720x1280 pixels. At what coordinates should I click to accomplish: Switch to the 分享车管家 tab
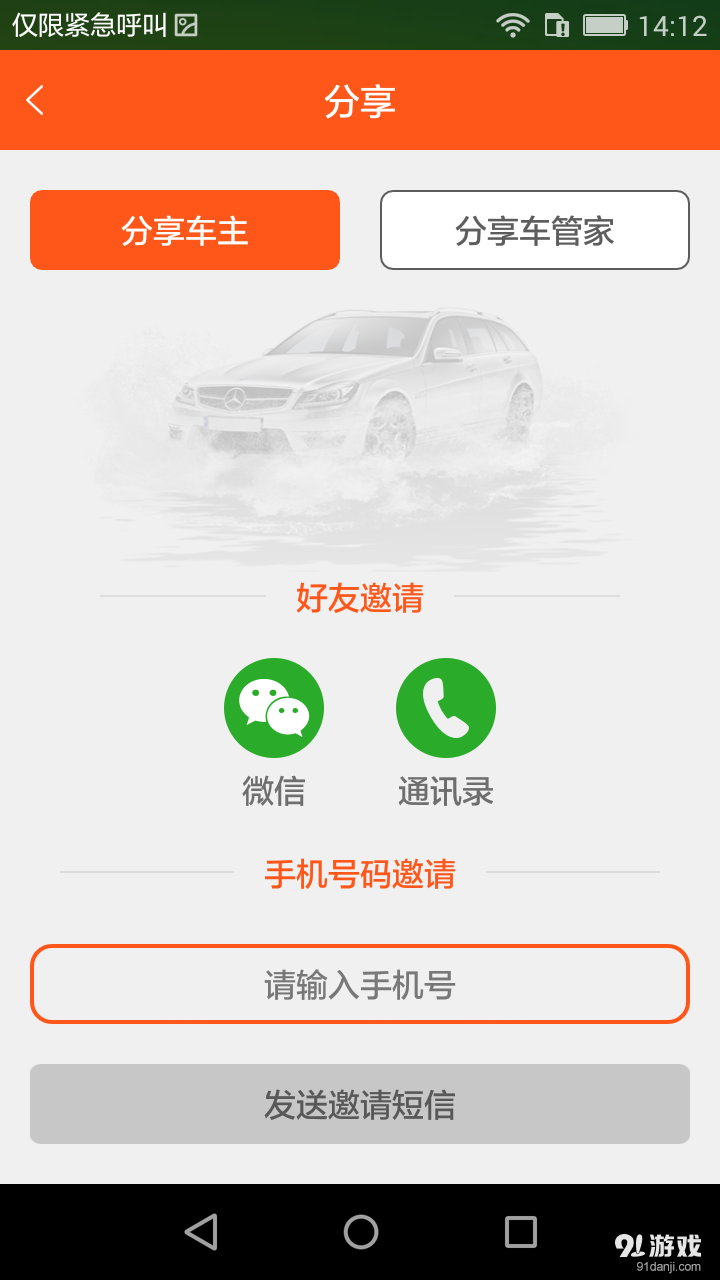(535, 229)
